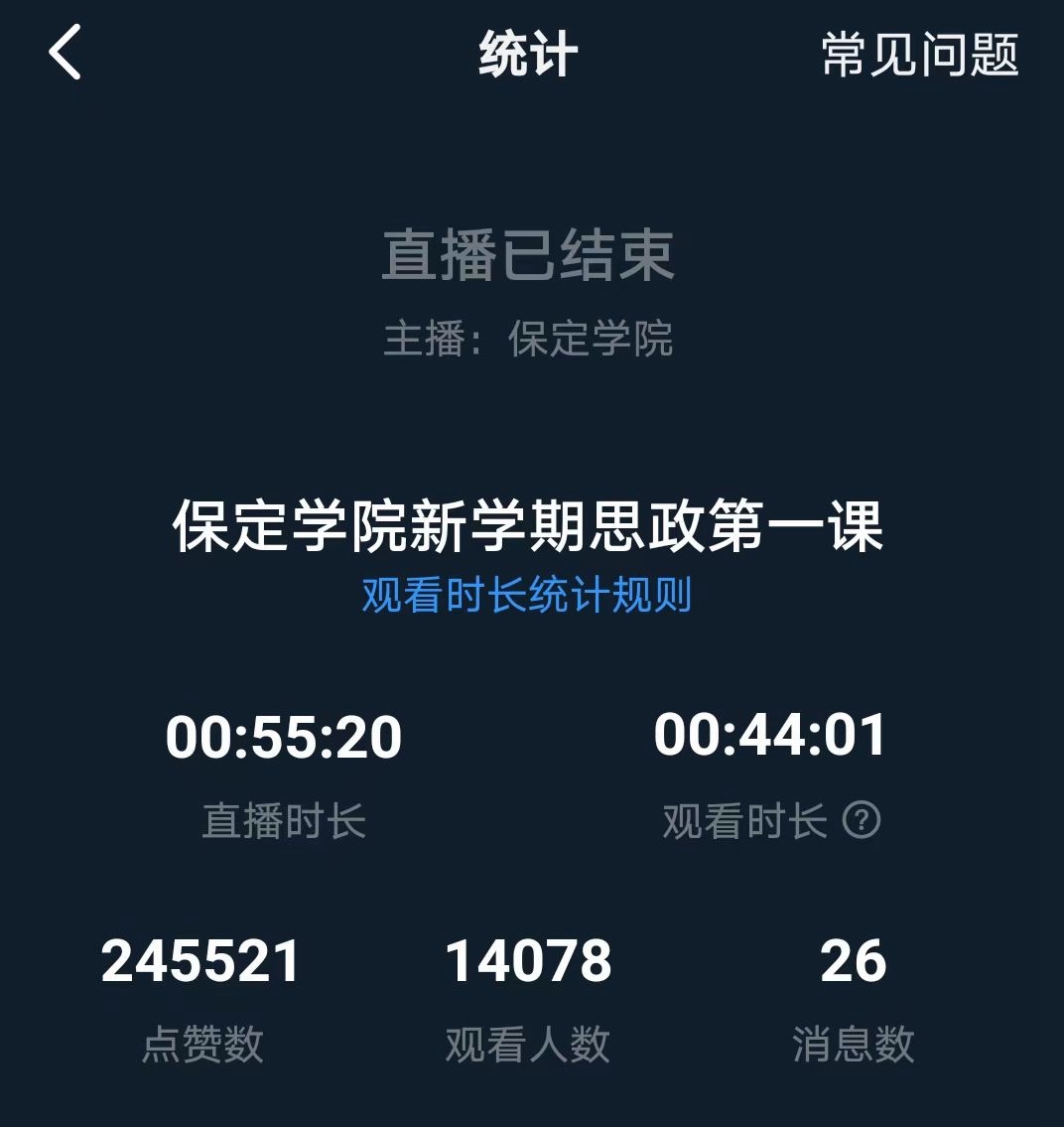Tap the help icon beside 观看时长

pyautogui.click(x=861, y=821)
